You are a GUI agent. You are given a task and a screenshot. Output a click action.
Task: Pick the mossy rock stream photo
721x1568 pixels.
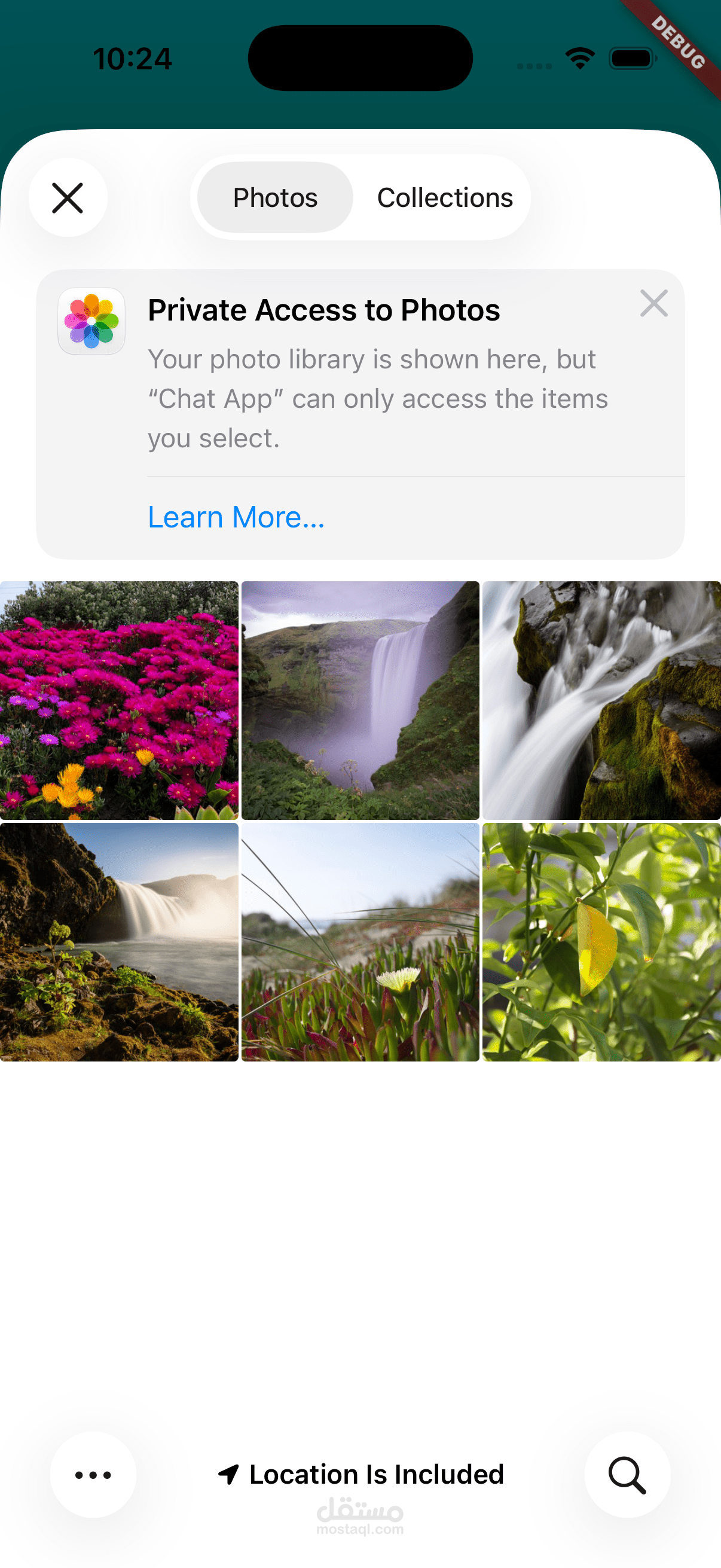[x=601, y=700]
